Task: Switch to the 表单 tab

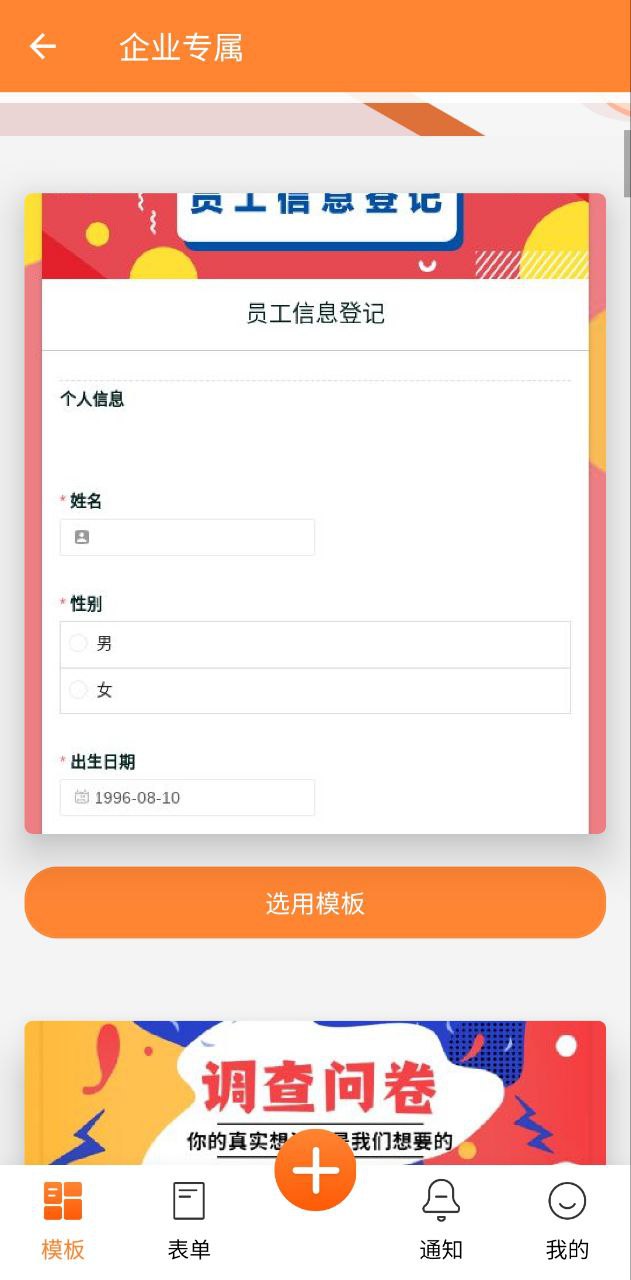Action: [189, 1220]
